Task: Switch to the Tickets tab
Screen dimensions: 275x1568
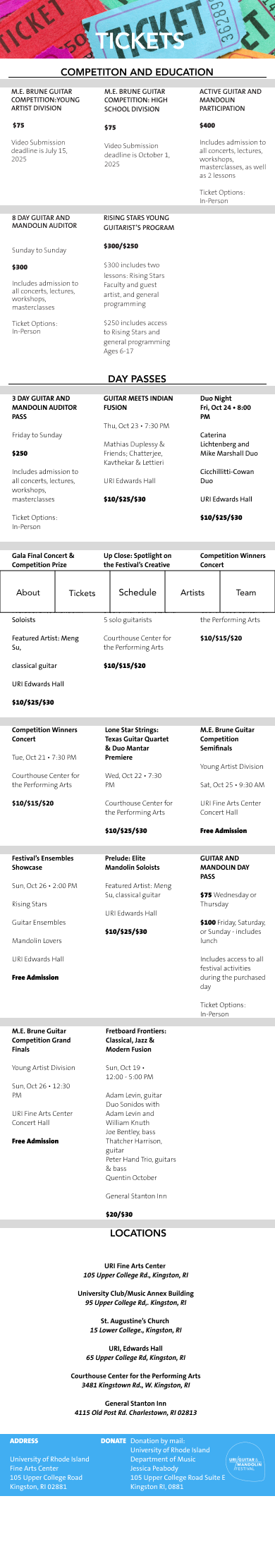Action: click(x=82, y=592)
